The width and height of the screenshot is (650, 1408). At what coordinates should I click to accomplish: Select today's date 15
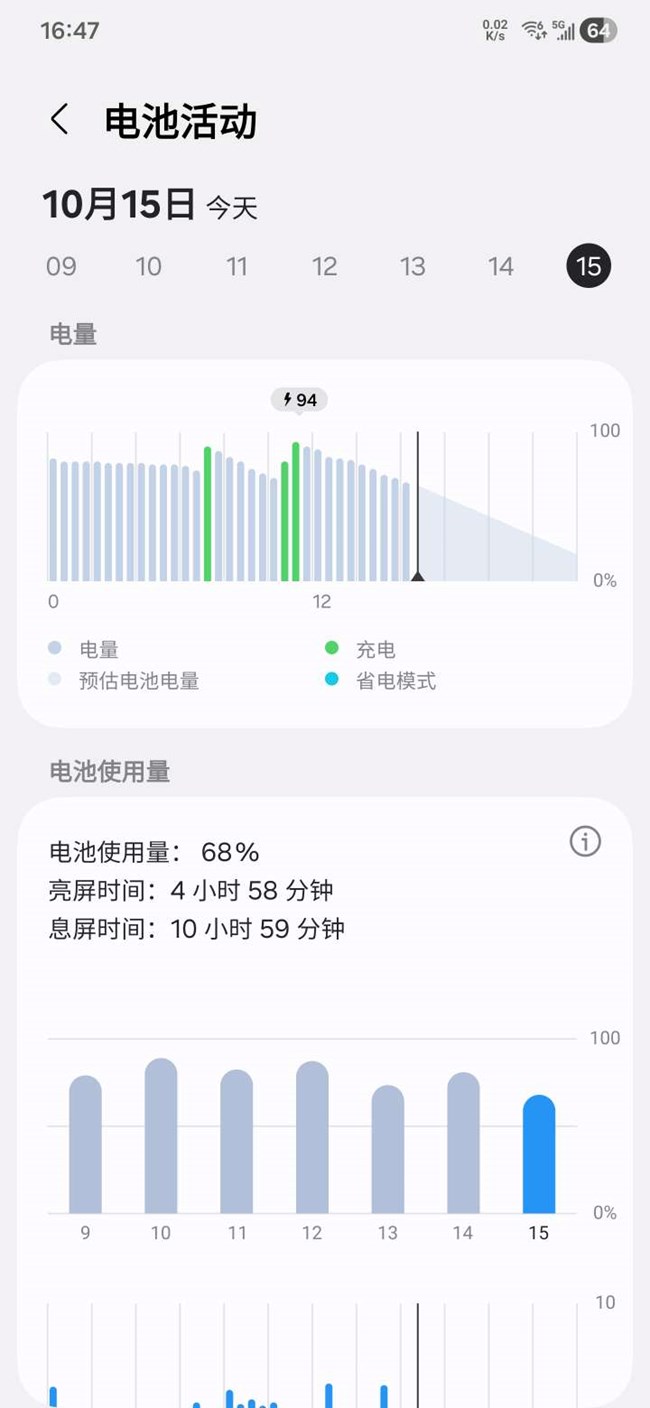(588, 266)
